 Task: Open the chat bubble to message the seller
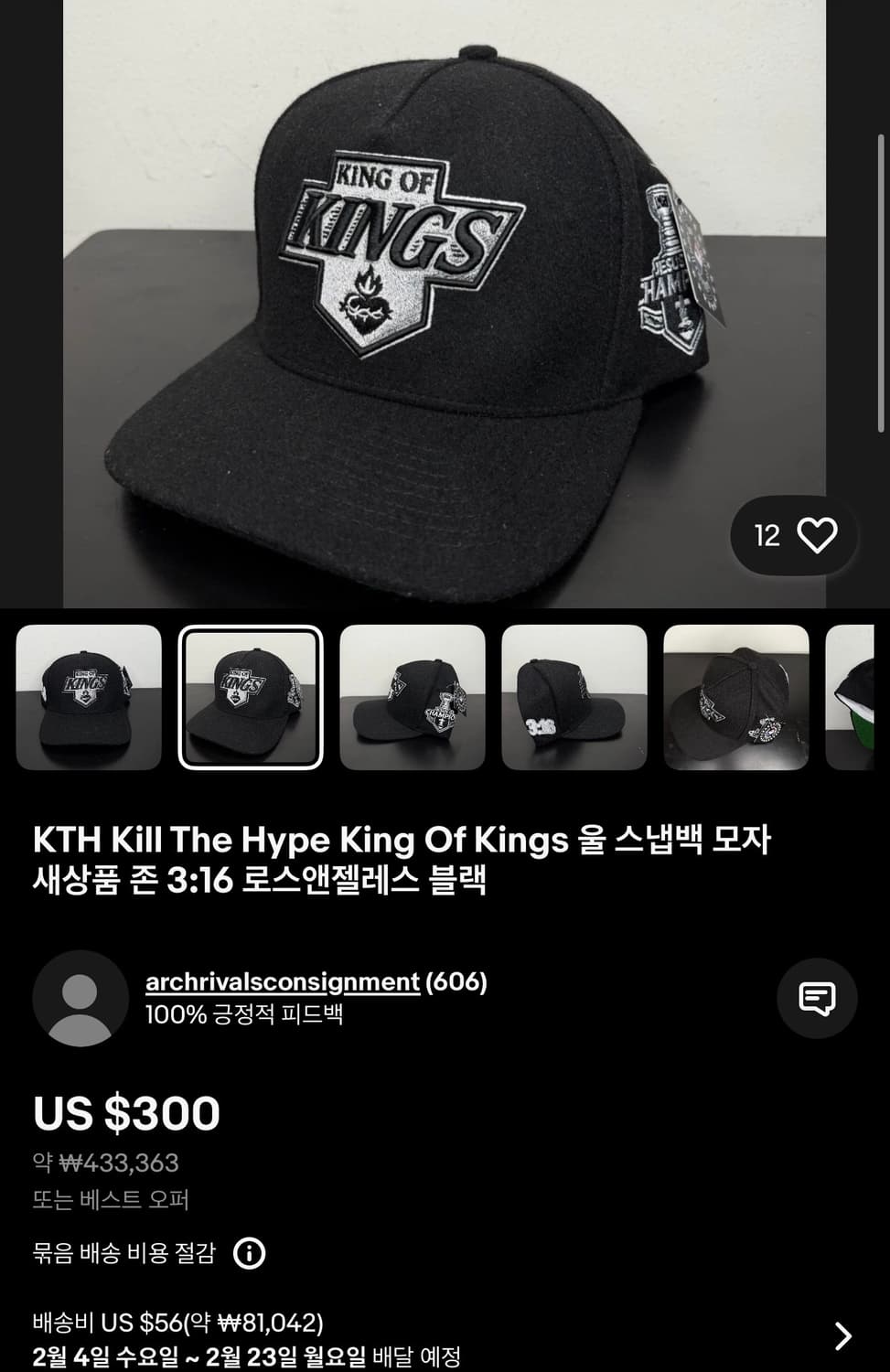point(817,999)
